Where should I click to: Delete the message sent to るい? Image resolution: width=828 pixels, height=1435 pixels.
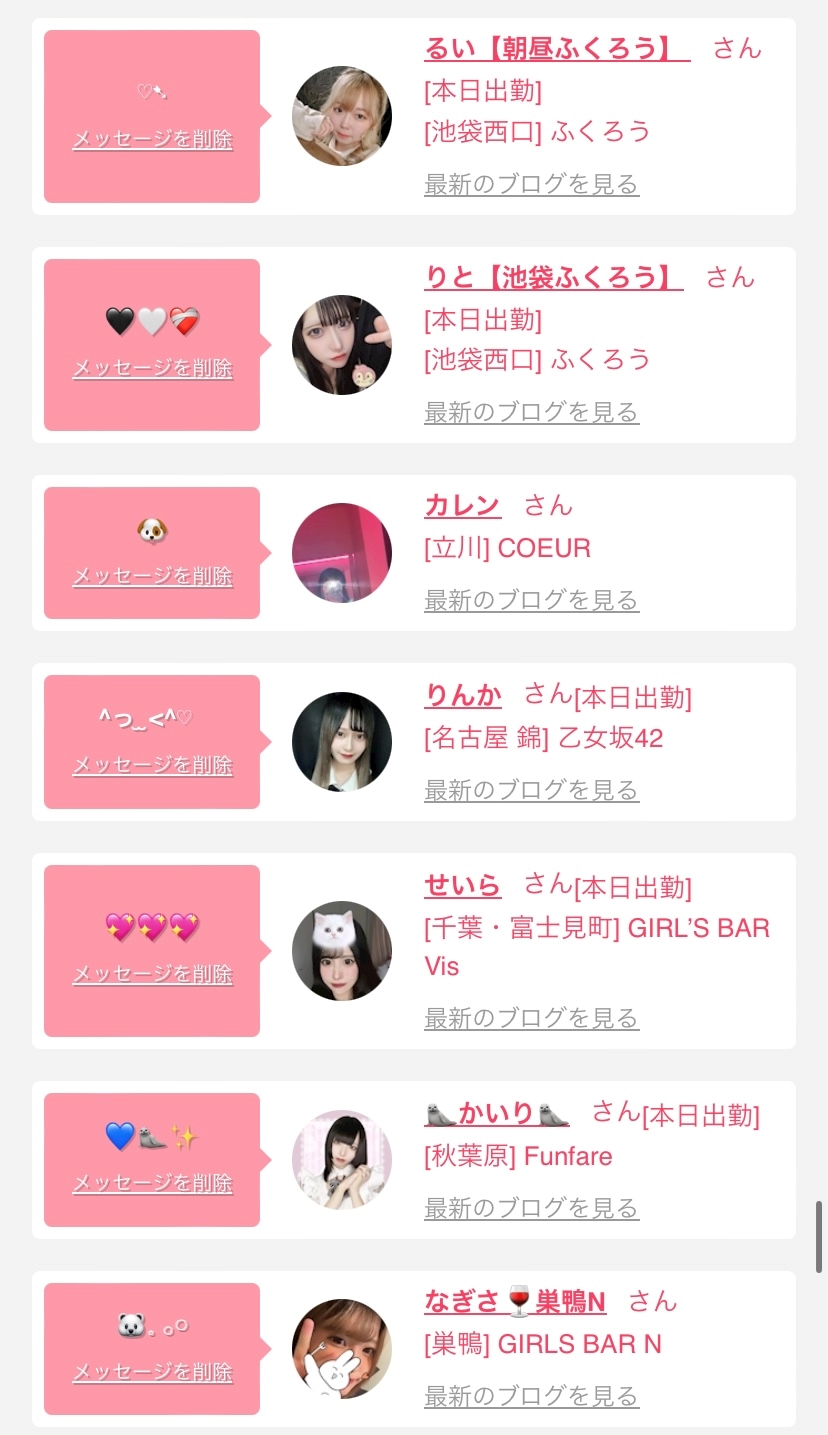tap(152, 139)
